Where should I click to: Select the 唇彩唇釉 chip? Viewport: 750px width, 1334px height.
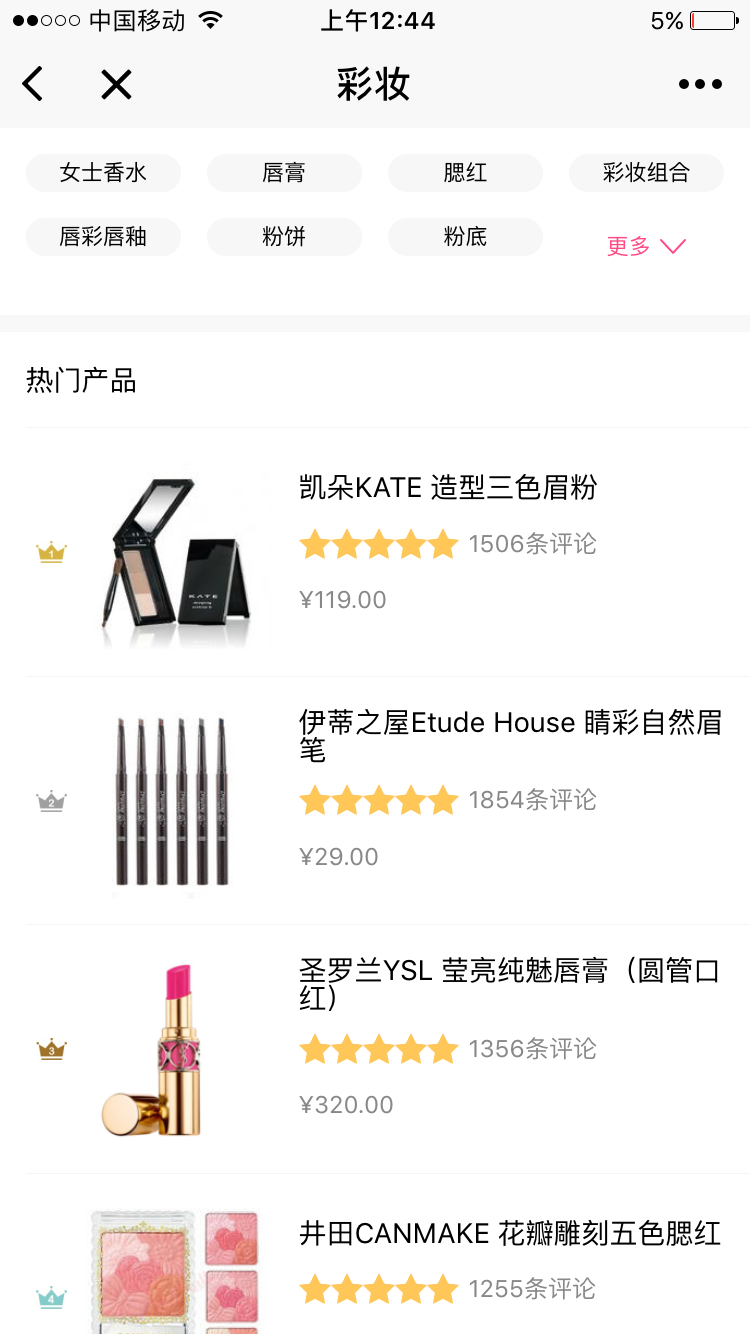tap(103, 237)
